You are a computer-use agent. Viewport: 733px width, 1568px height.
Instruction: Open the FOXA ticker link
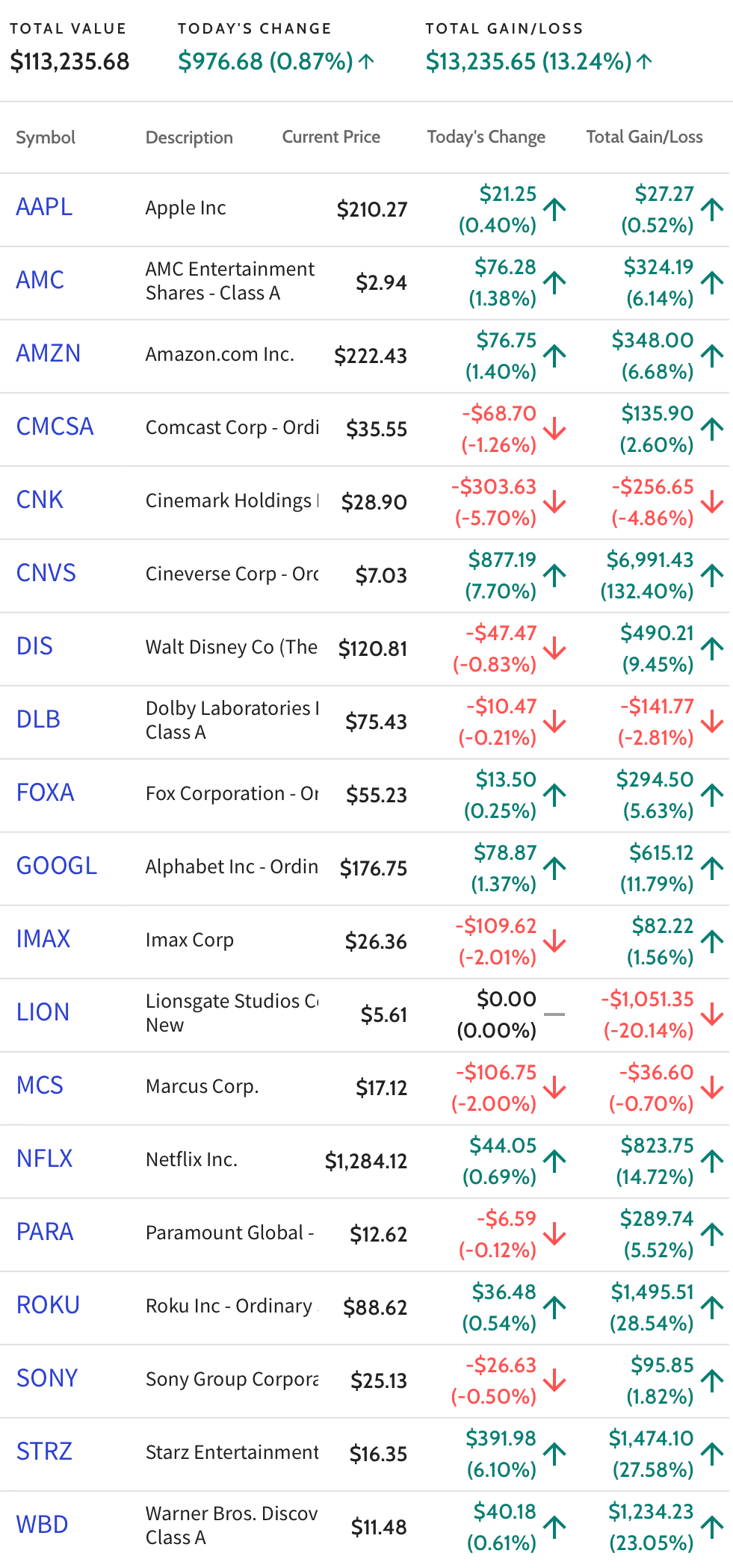pyautogui.click(x=46, y=793)
